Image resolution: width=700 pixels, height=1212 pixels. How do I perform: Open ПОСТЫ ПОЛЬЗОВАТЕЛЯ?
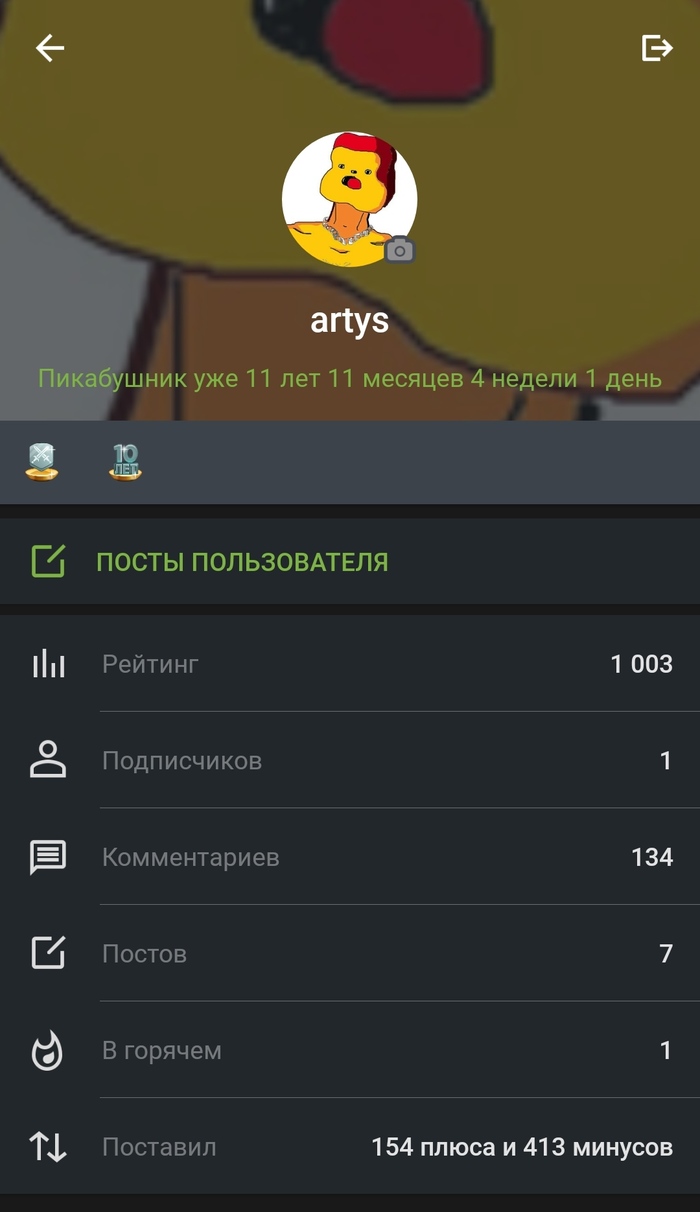click(x=241, y=562)
